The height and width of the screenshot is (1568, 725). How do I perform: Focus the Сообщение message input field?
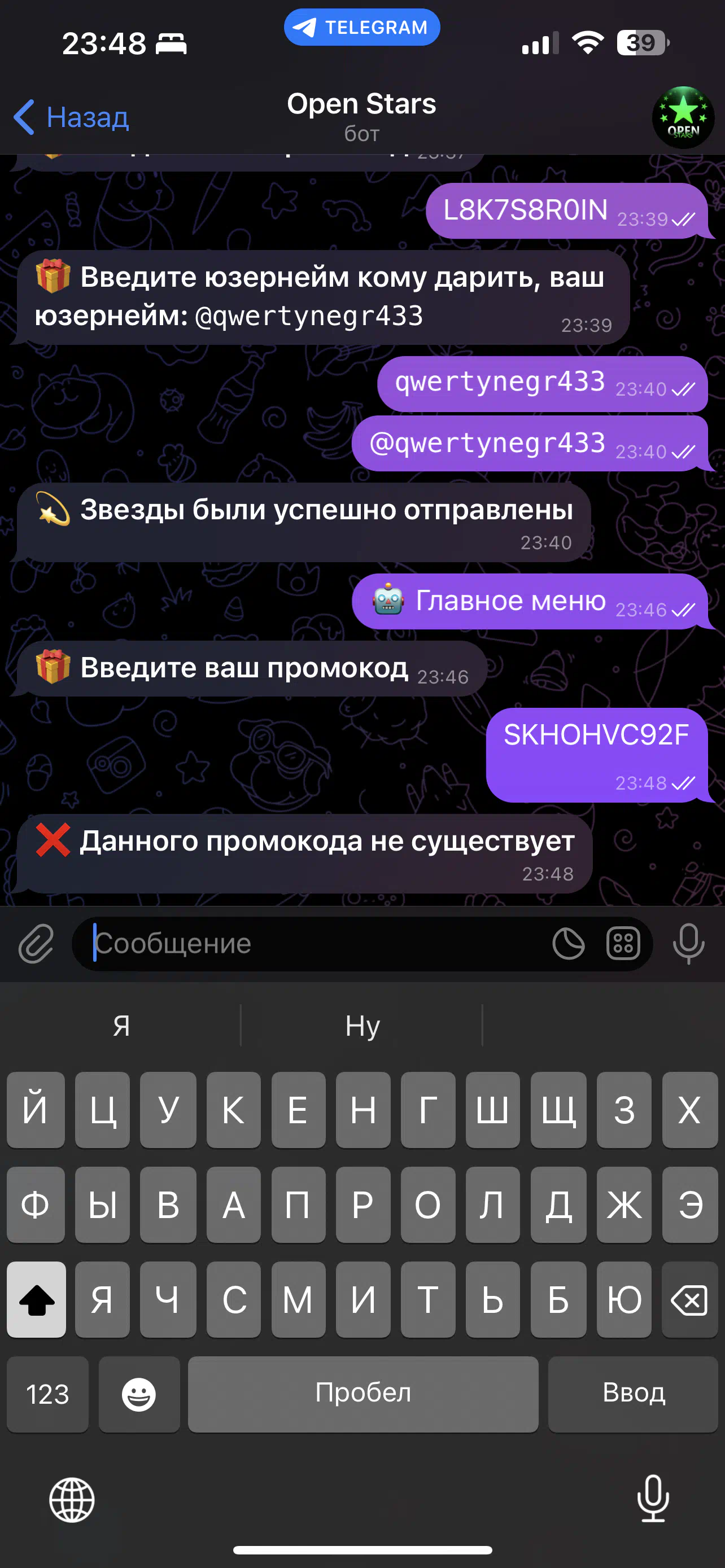click(311, 944)
